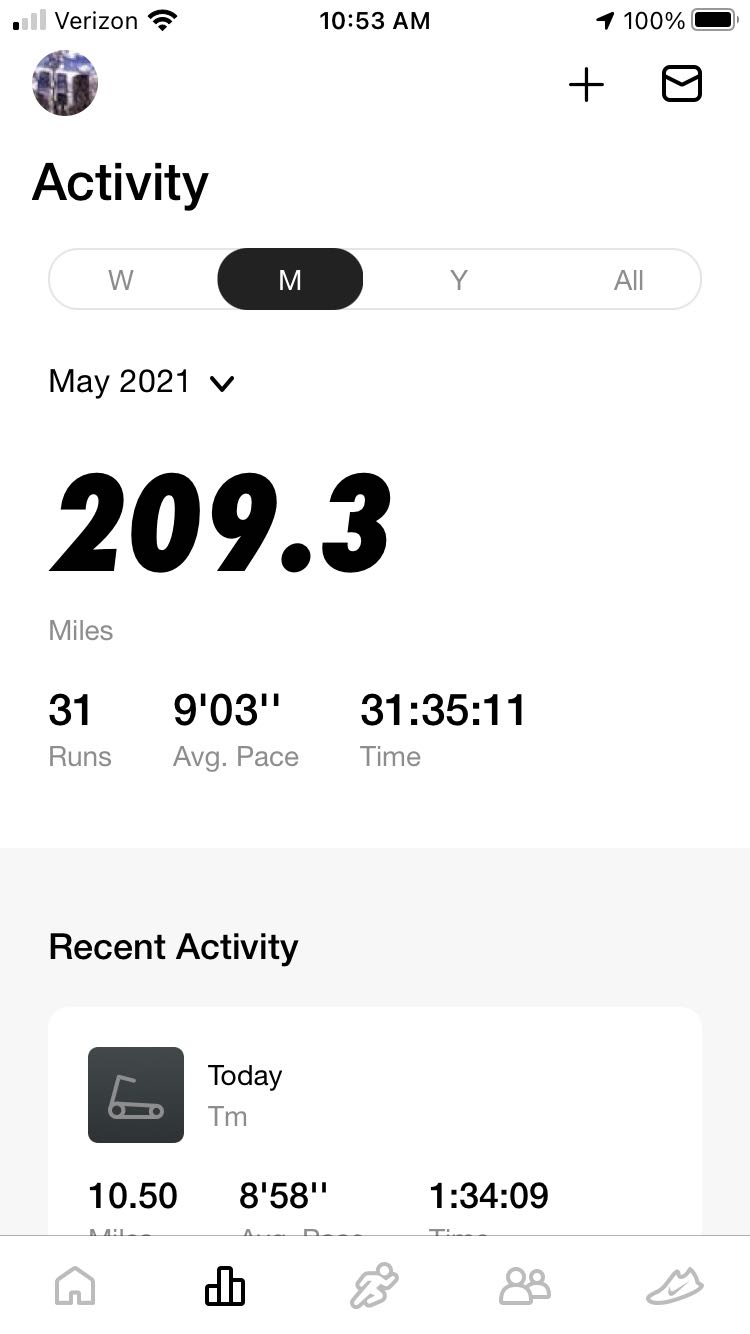Open the inbox envelope icon
The height and width of the screenshot is (1334, 750).
coord(682,85)
